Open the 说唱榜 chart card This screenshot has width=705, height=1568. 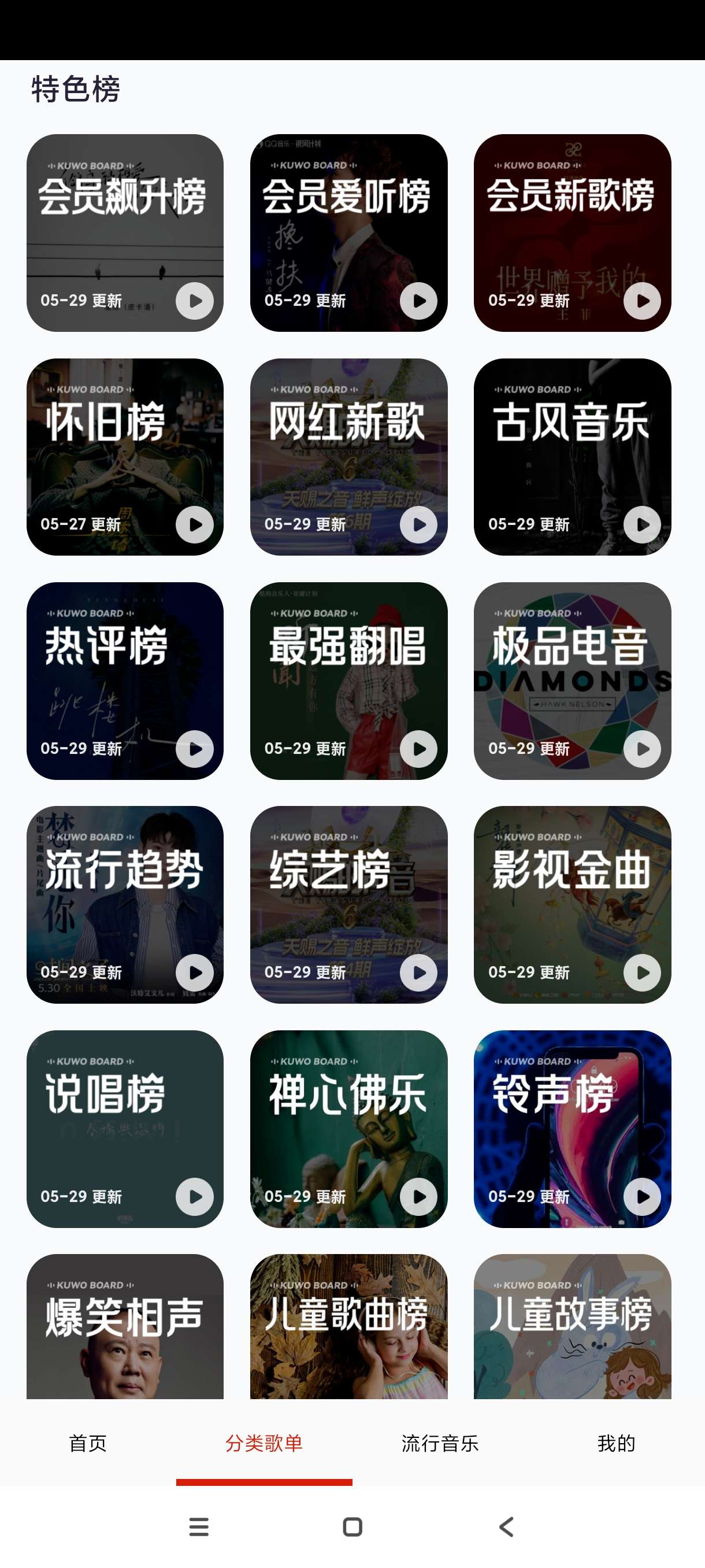tap(125, 1129)
